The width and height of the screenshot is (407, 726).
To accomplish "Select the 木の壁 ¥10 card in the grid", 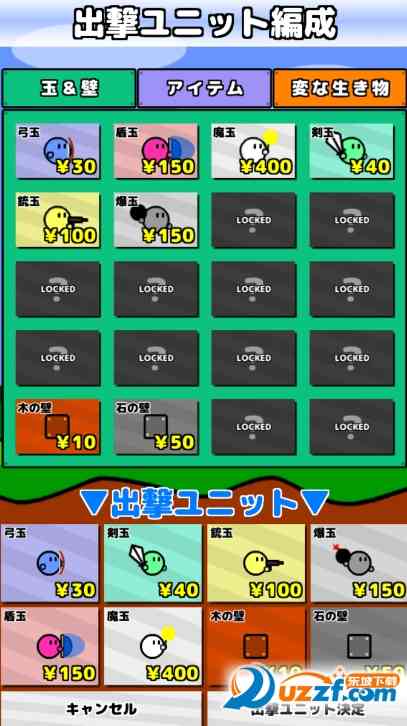I will tap(58, 427).
